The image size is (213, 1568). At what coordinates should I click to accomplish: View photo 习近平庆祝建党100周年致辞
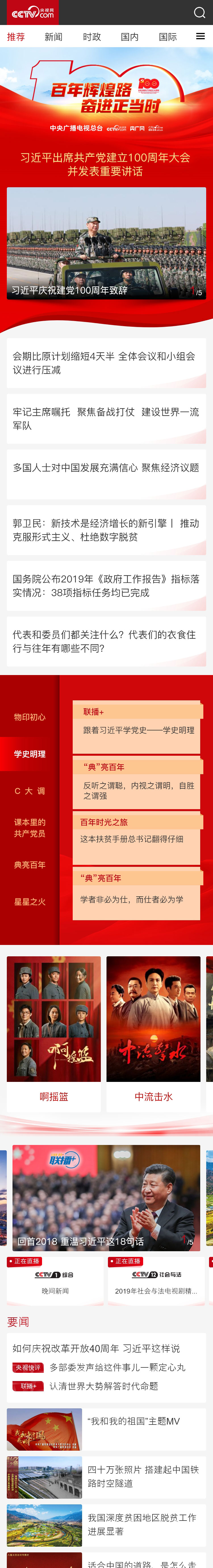click(x=106, y=243)
